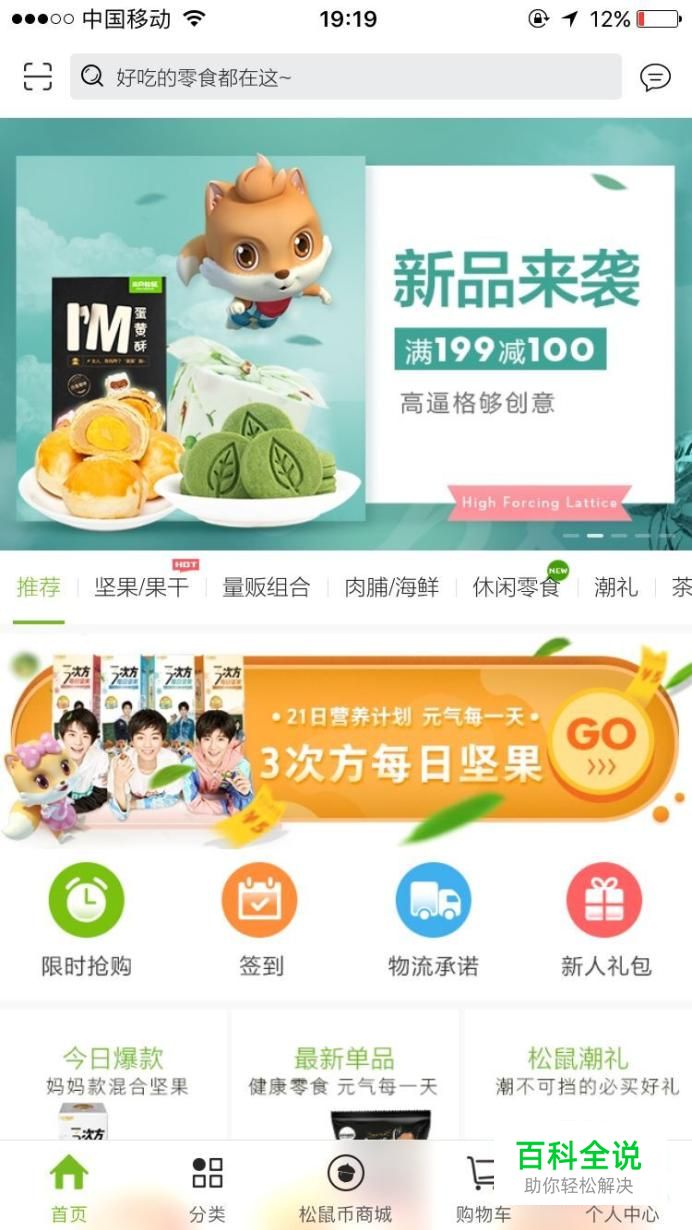Open the 新品来袭 promotion banner
The height and width of the screenshot is (1230, 692).
tap(346, 335)
